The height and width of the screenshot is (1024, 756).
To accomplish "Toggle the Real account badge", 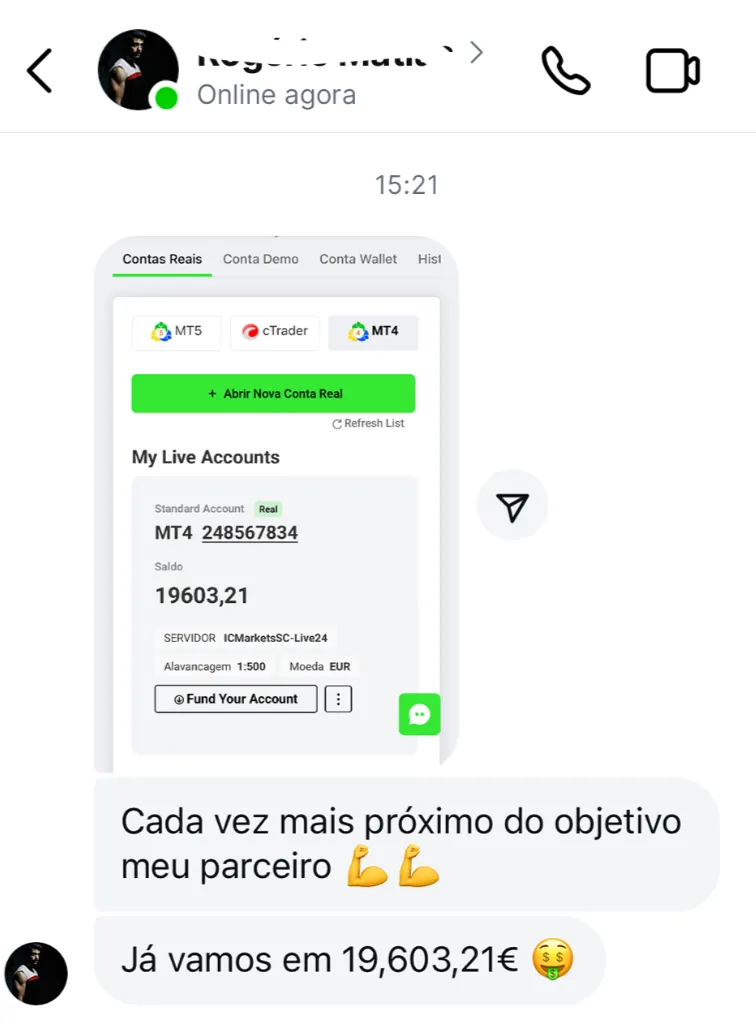I will tap(268, 508).
